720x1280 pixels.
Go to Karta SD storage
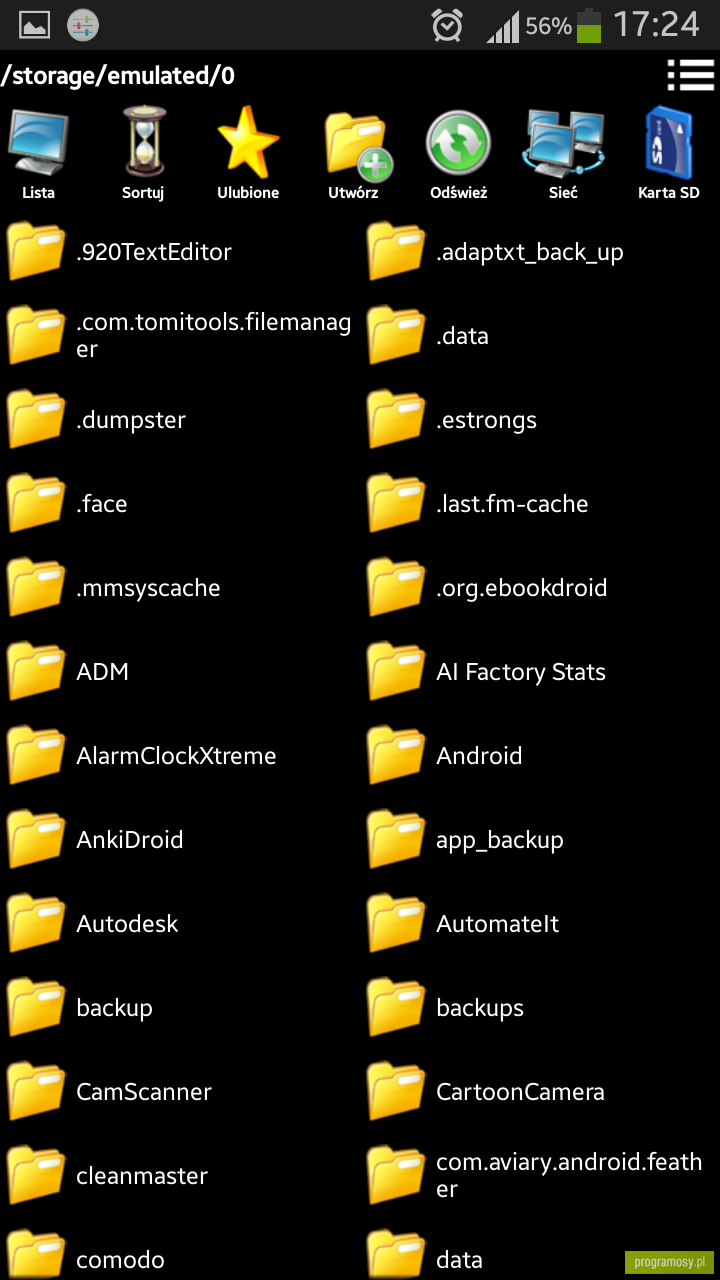pos(669,155)
